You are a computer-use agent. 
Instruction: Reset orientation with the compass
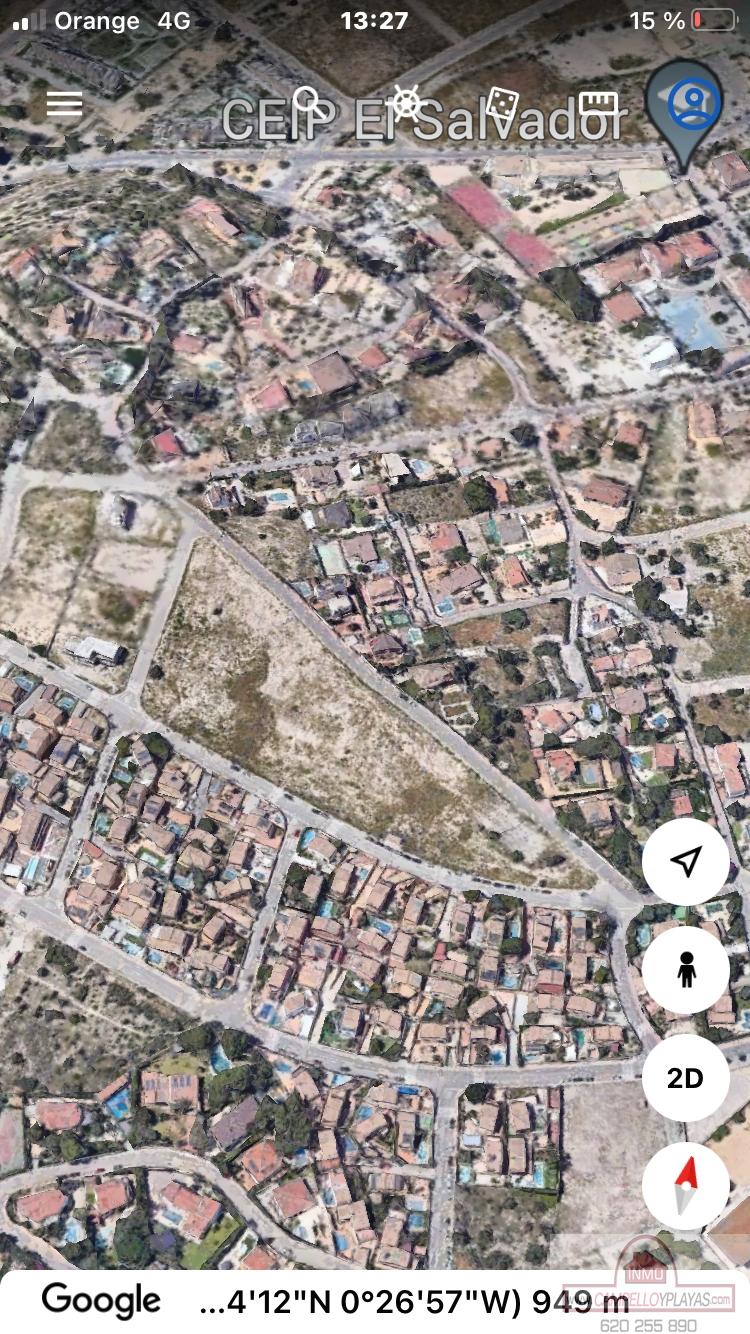[x=686, y=1186]
